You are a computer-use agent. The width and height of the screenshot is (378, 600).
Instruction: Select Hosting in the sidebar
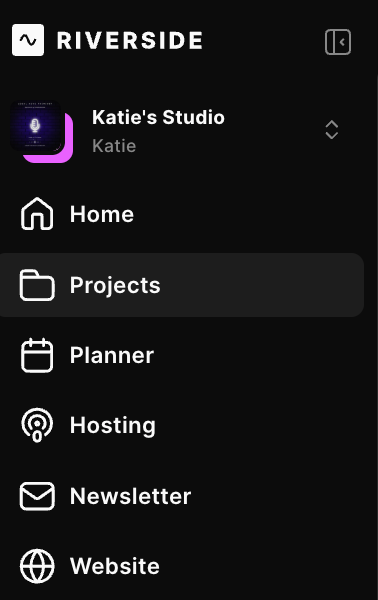click(182, 425)
